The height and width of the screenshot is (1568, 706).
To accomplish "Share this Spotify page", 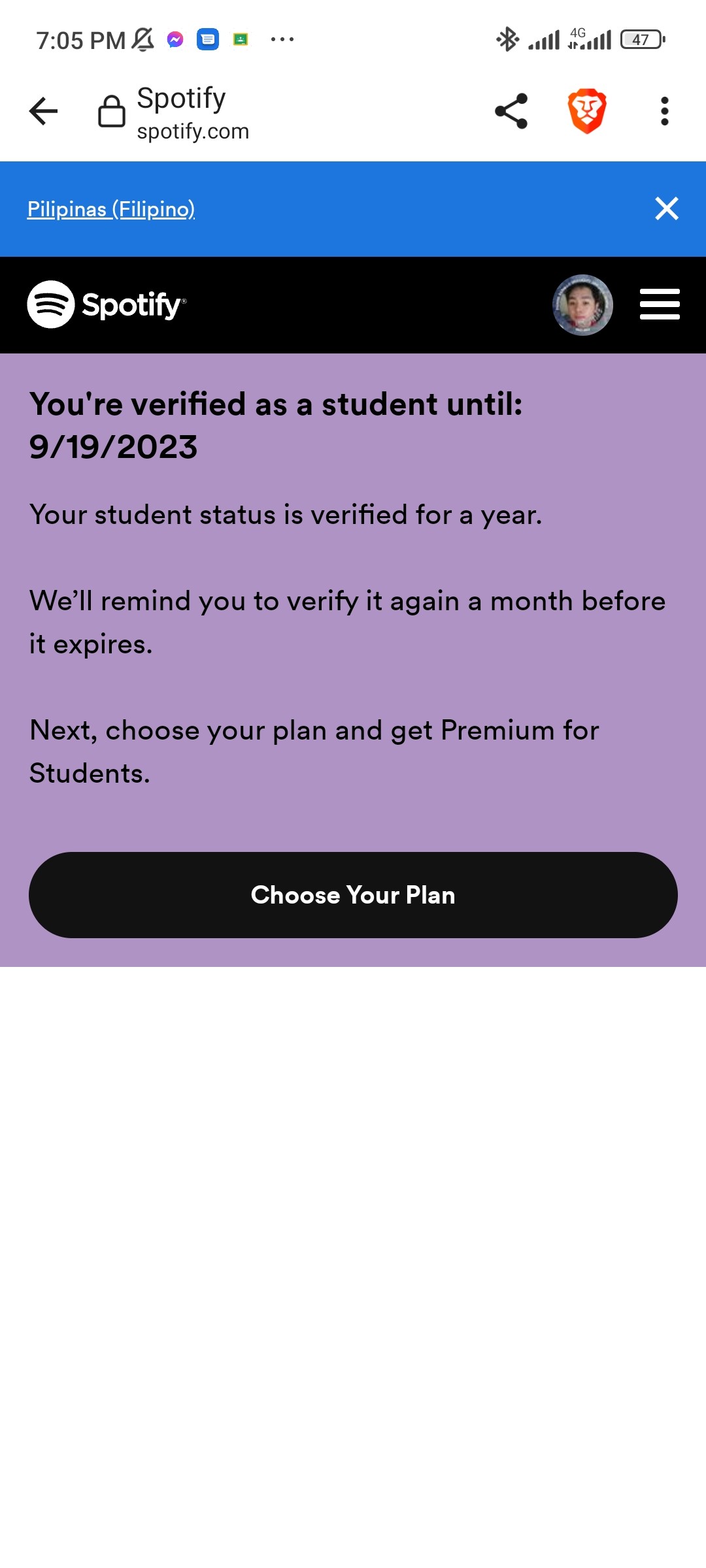I will (x=511, y=111).
